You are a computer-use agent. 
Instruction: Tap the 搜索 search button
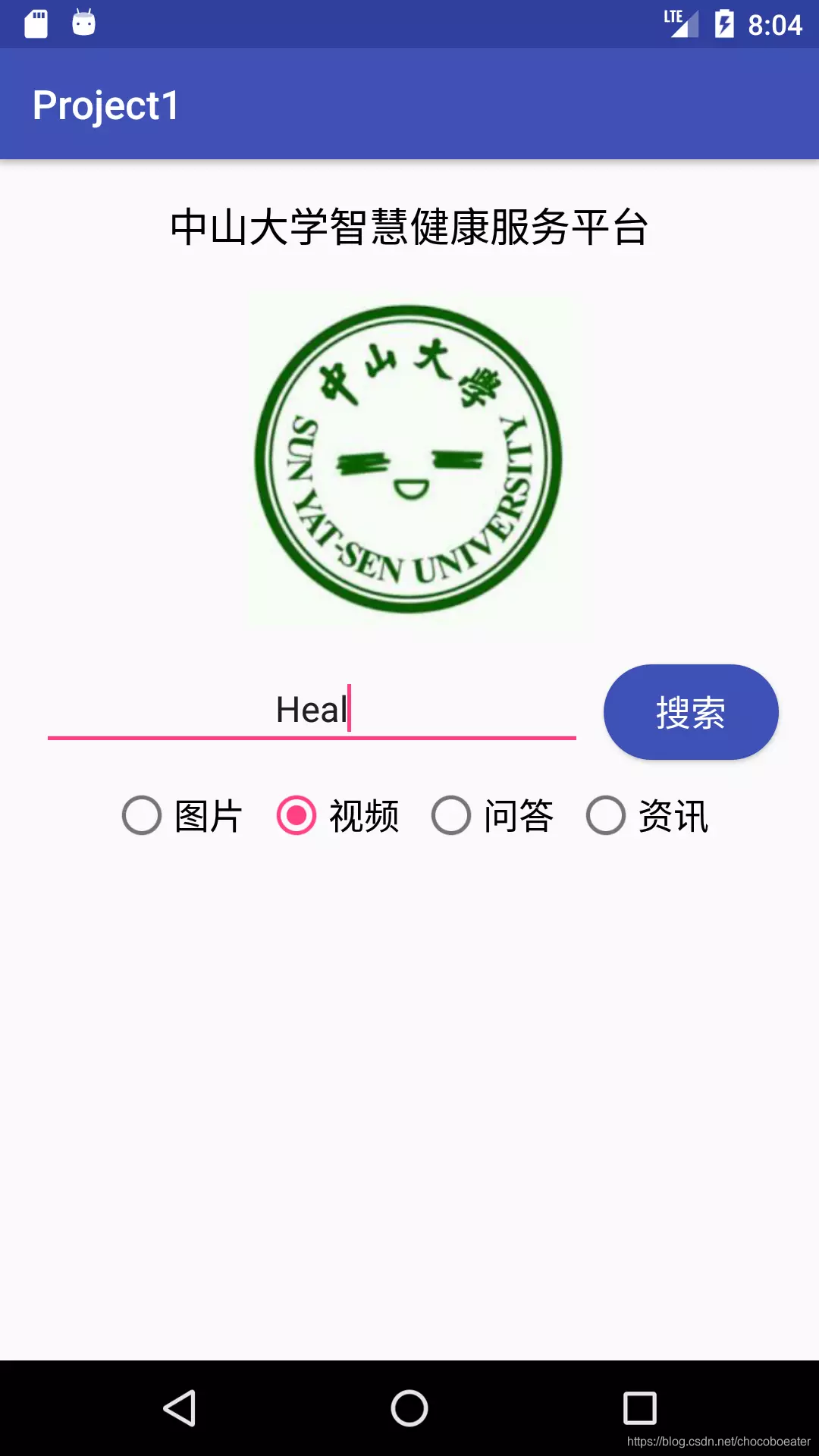tap(691, 712)
